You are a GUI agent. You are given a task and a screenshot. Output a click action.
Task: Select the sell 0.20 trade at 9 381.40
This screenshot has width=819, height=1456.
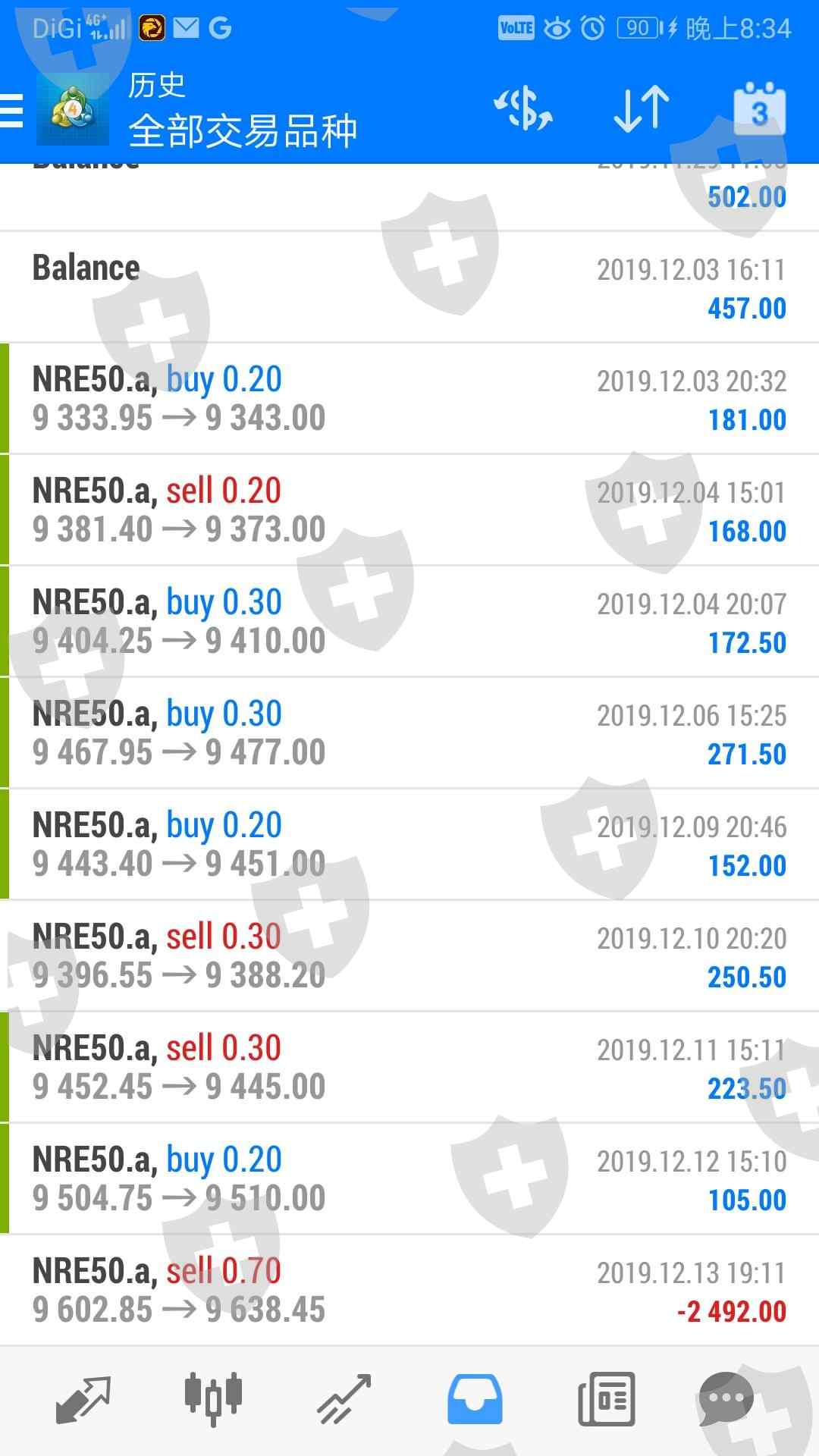click(x=409, y=510)
